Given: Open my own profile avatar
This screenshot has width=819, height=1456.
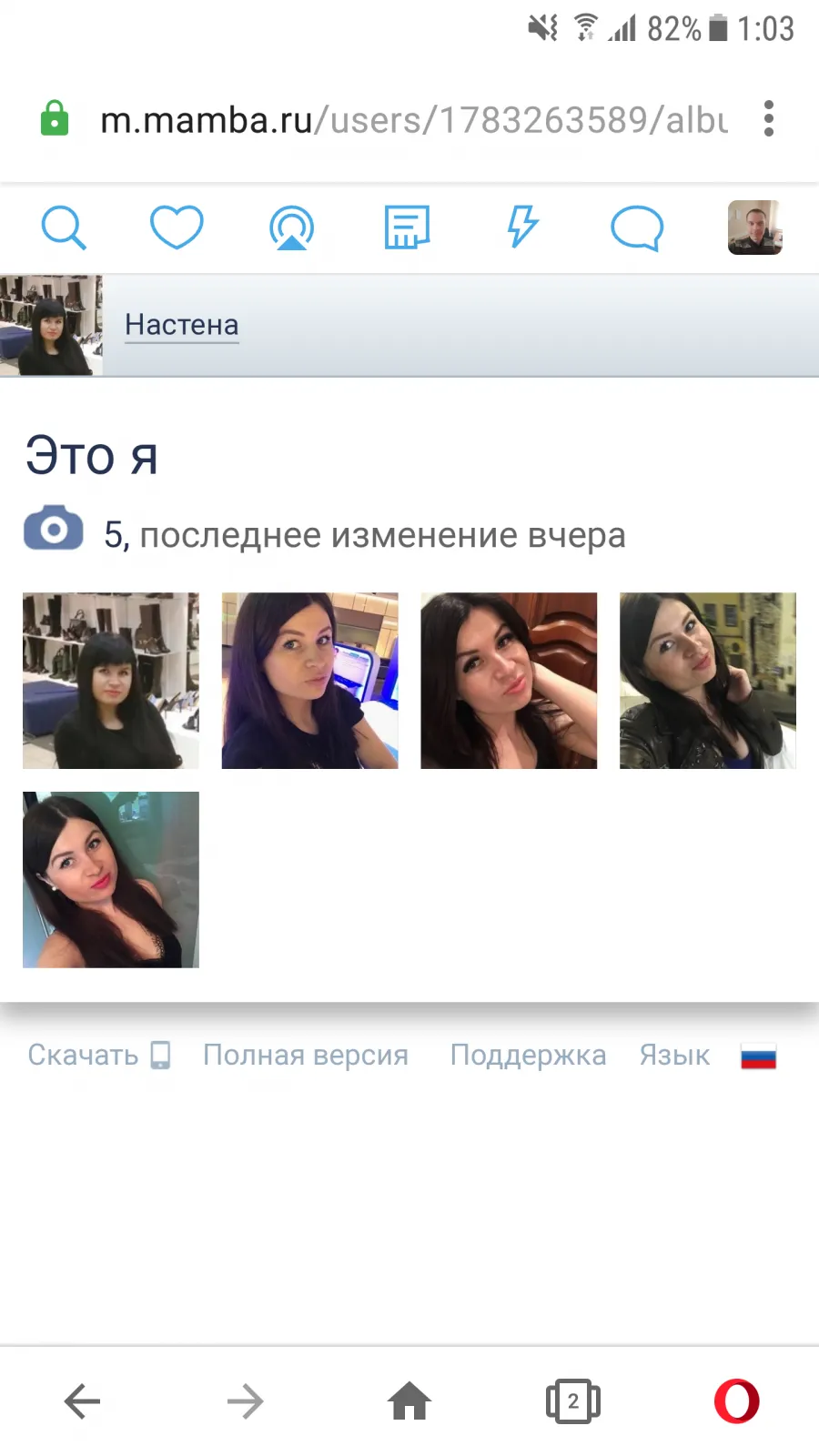Looking at the screenshot, I should [754, 227].
